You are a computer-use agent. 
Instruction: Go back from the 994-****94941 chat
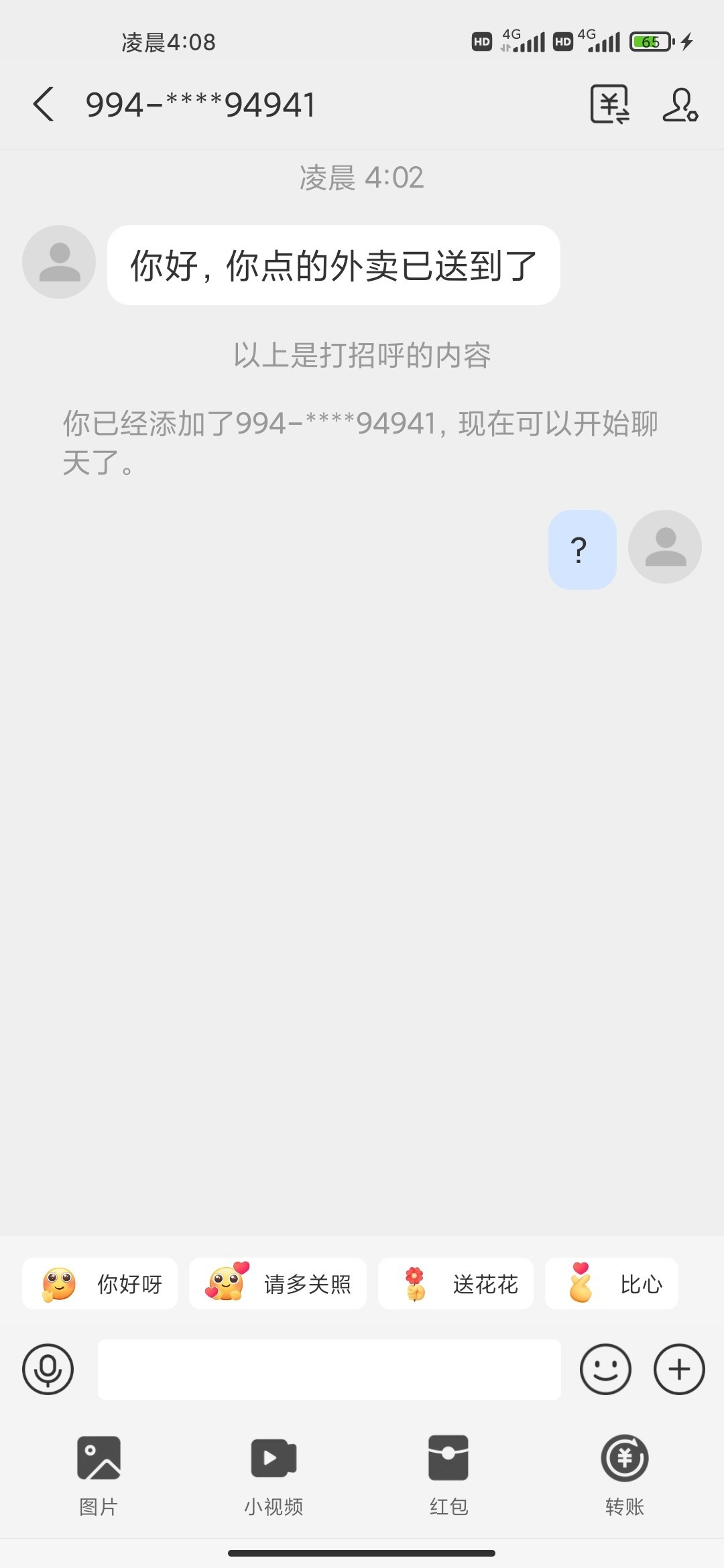tap(44, 105)
